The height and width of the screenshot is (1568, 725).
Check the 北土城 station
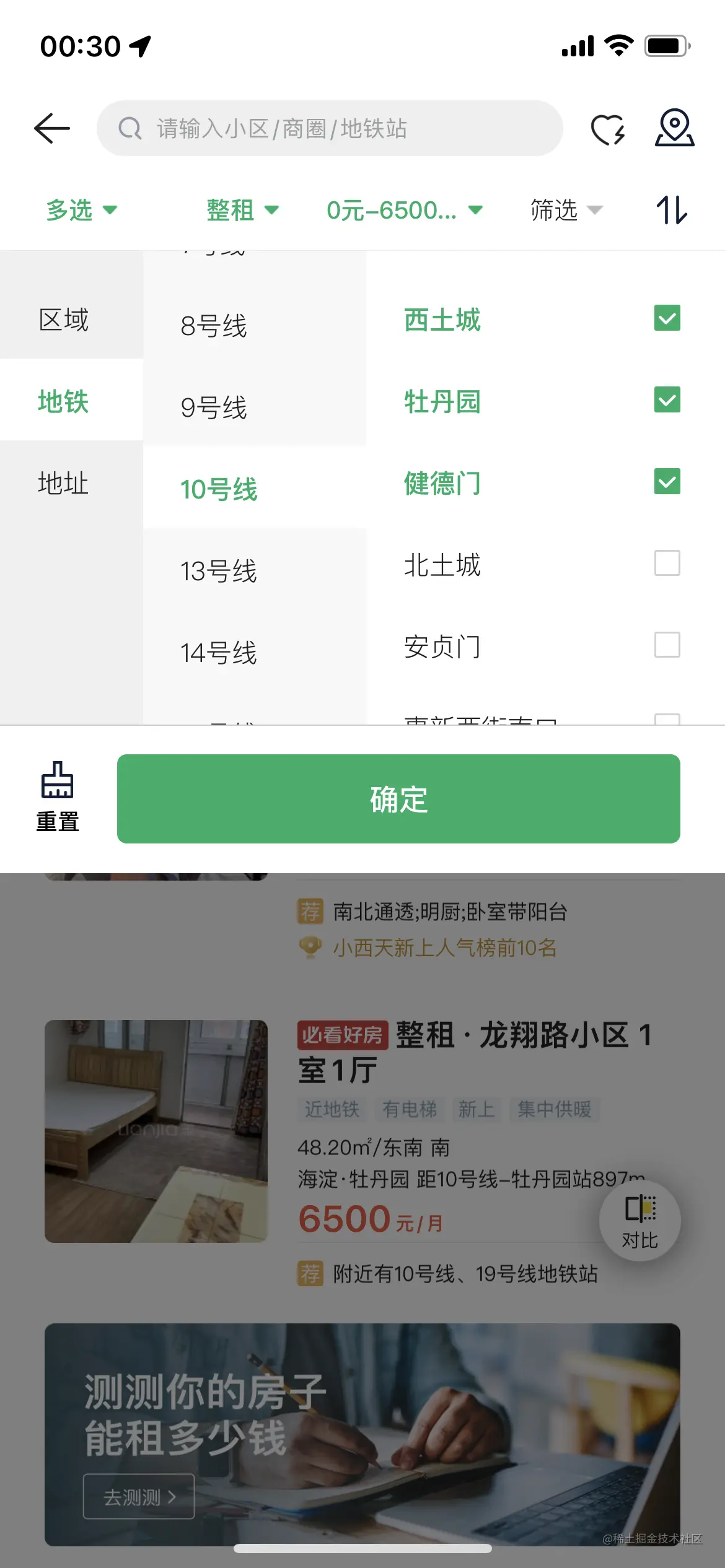click(667, 564)
